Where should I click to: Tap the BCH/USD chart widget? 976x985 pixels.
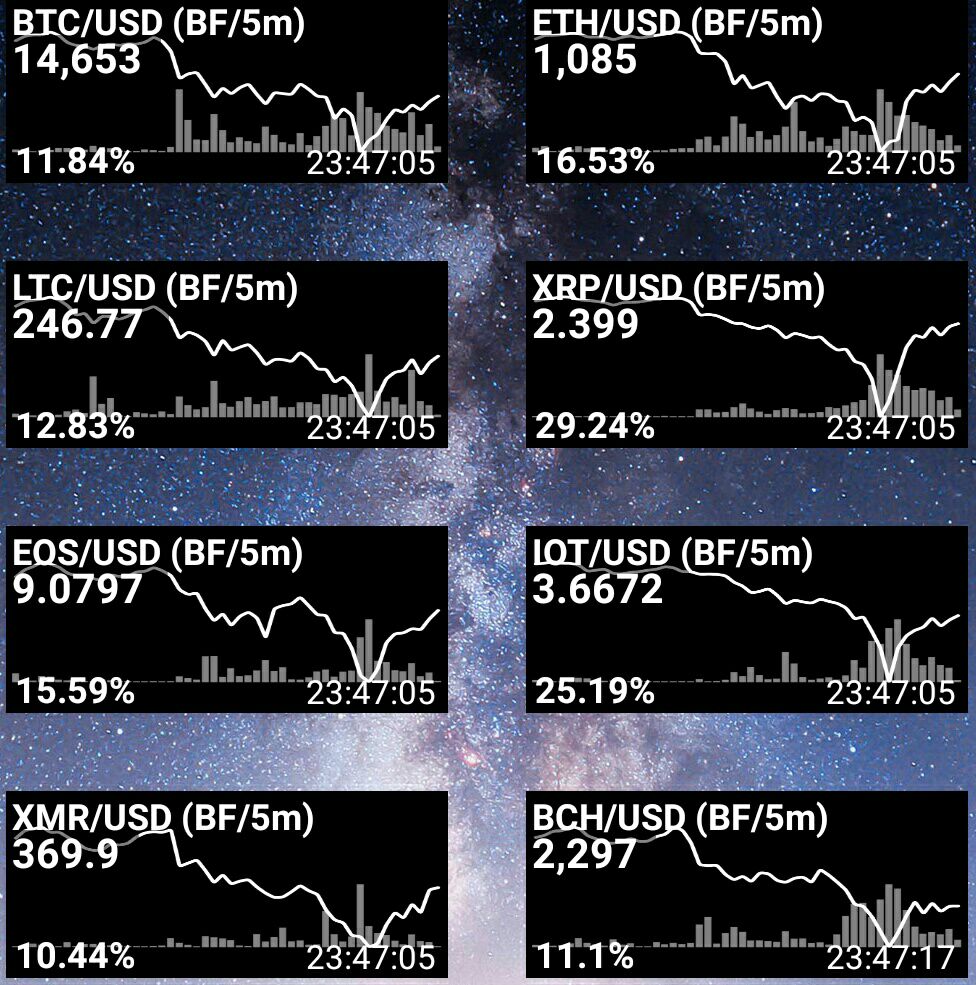747,884
